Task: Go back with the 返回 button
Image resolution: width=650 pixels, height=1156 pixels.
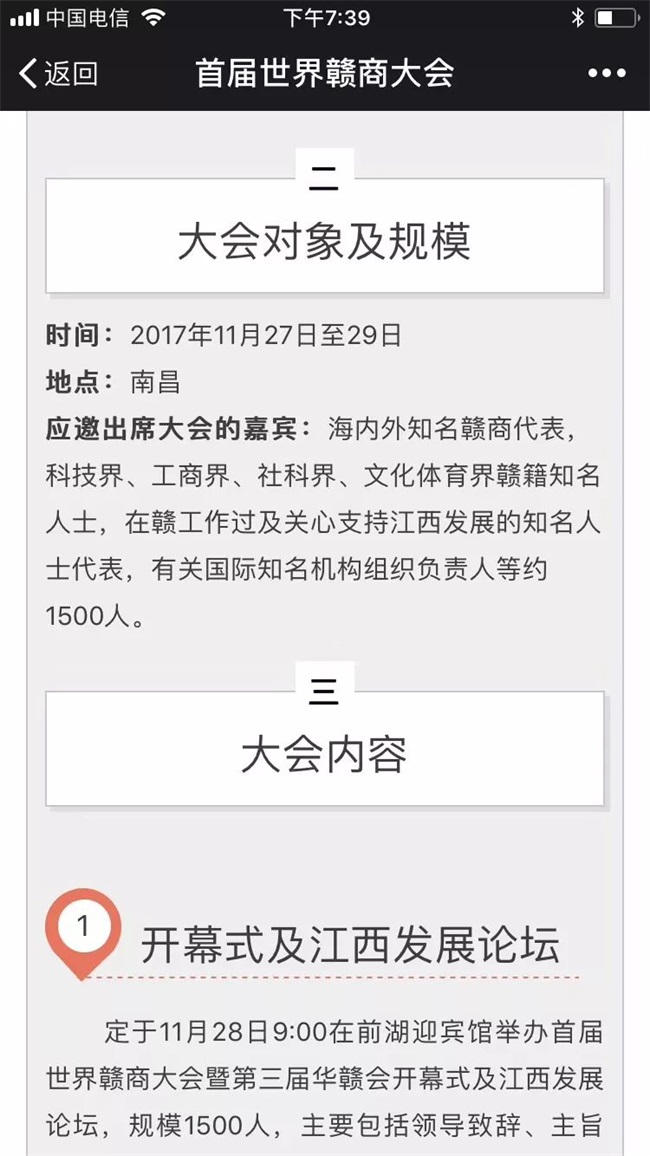Action: [x=58, y=73]
